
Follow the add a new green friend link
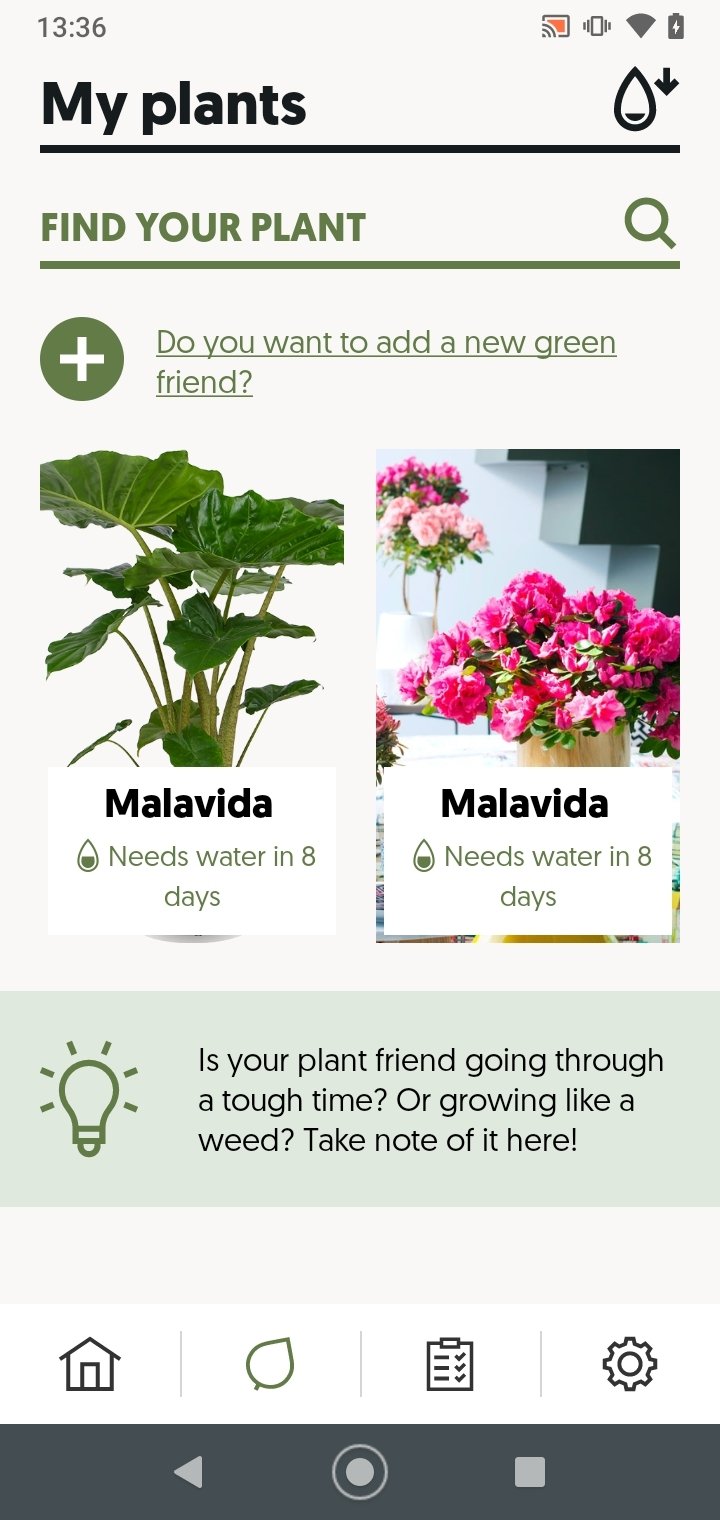point(386,361)
